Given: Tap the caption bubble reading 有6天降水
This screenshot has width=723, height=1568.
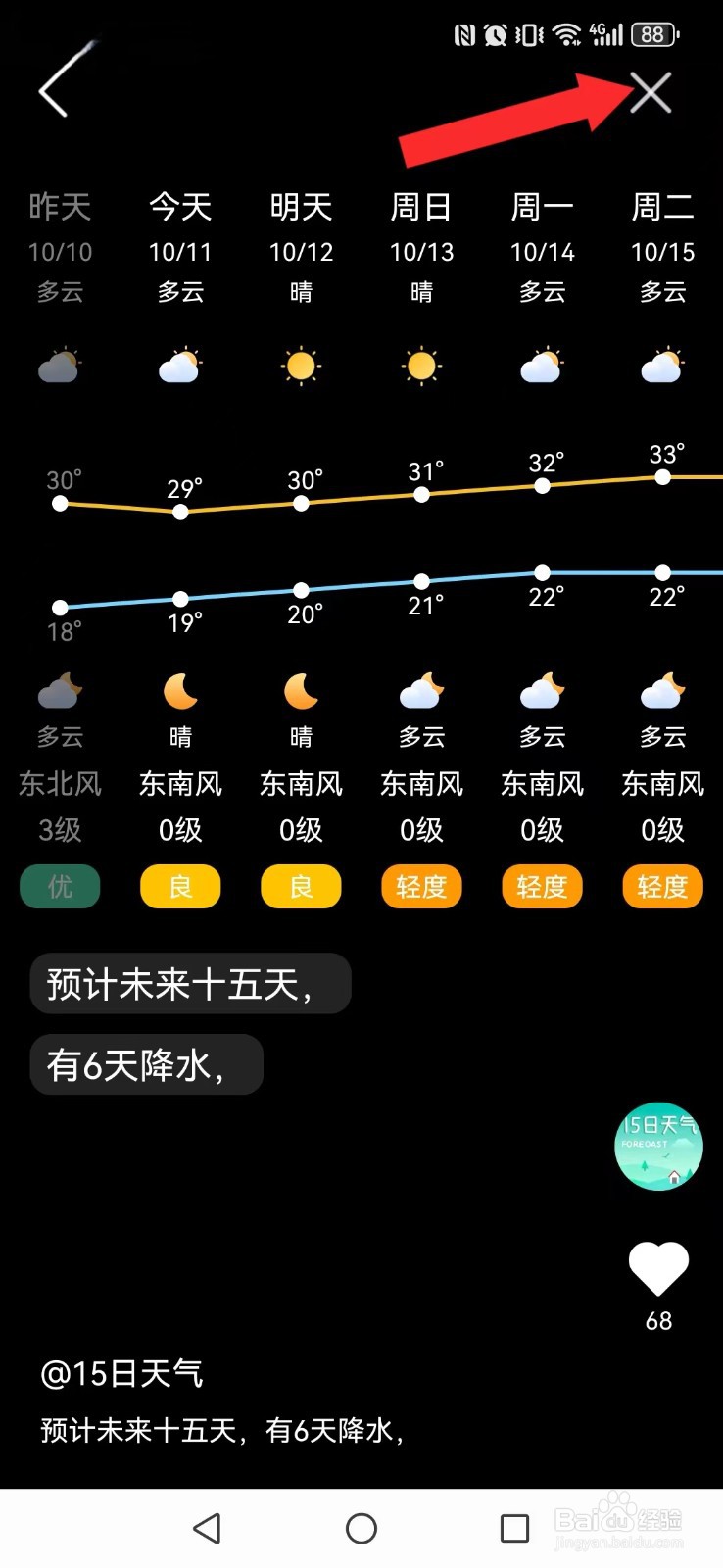Looking at the screenshot, I should coord(145,1064).
